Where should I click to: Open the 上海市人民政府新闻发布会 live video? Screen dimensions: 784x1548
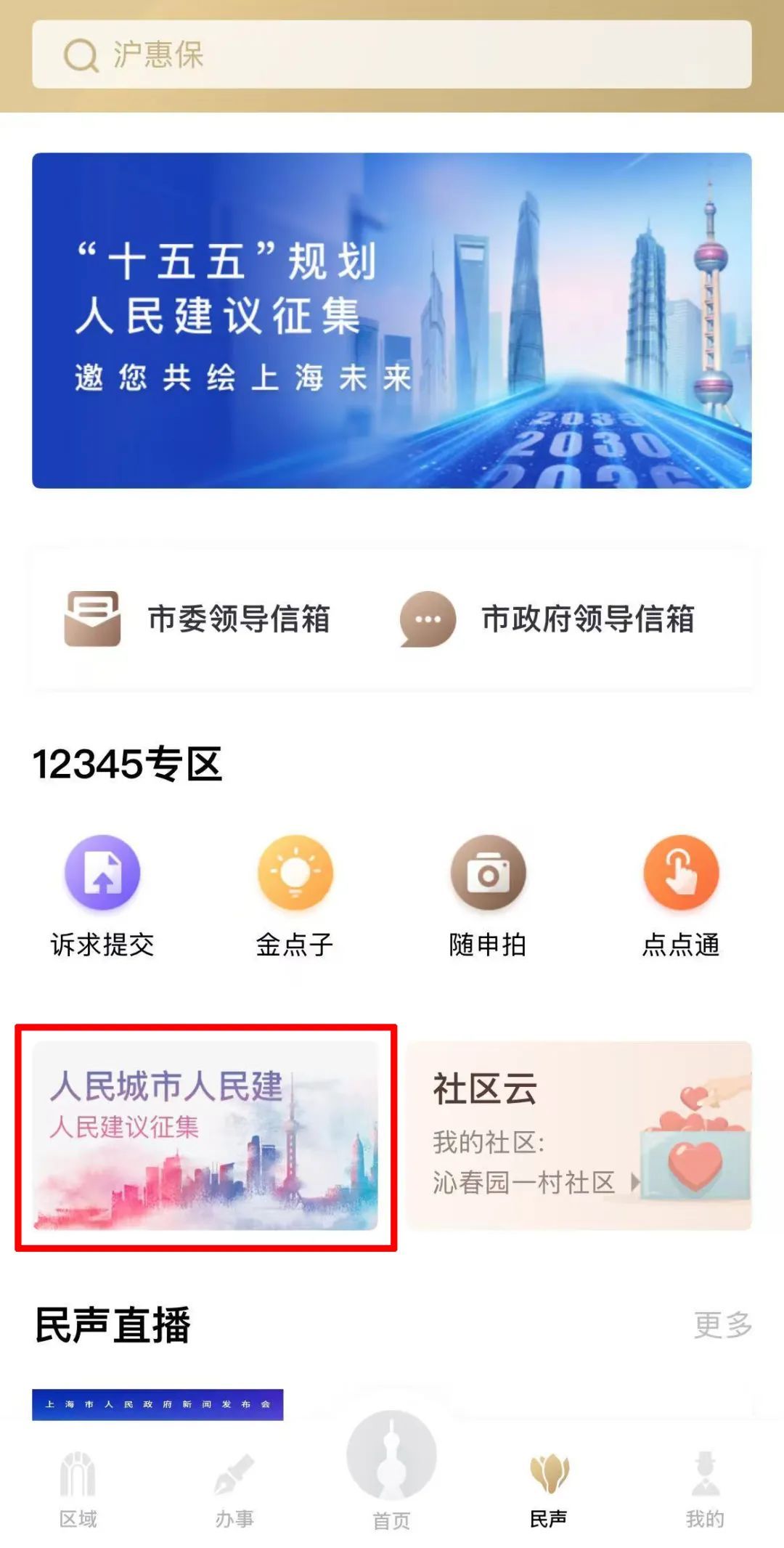tap(158, 1404)
